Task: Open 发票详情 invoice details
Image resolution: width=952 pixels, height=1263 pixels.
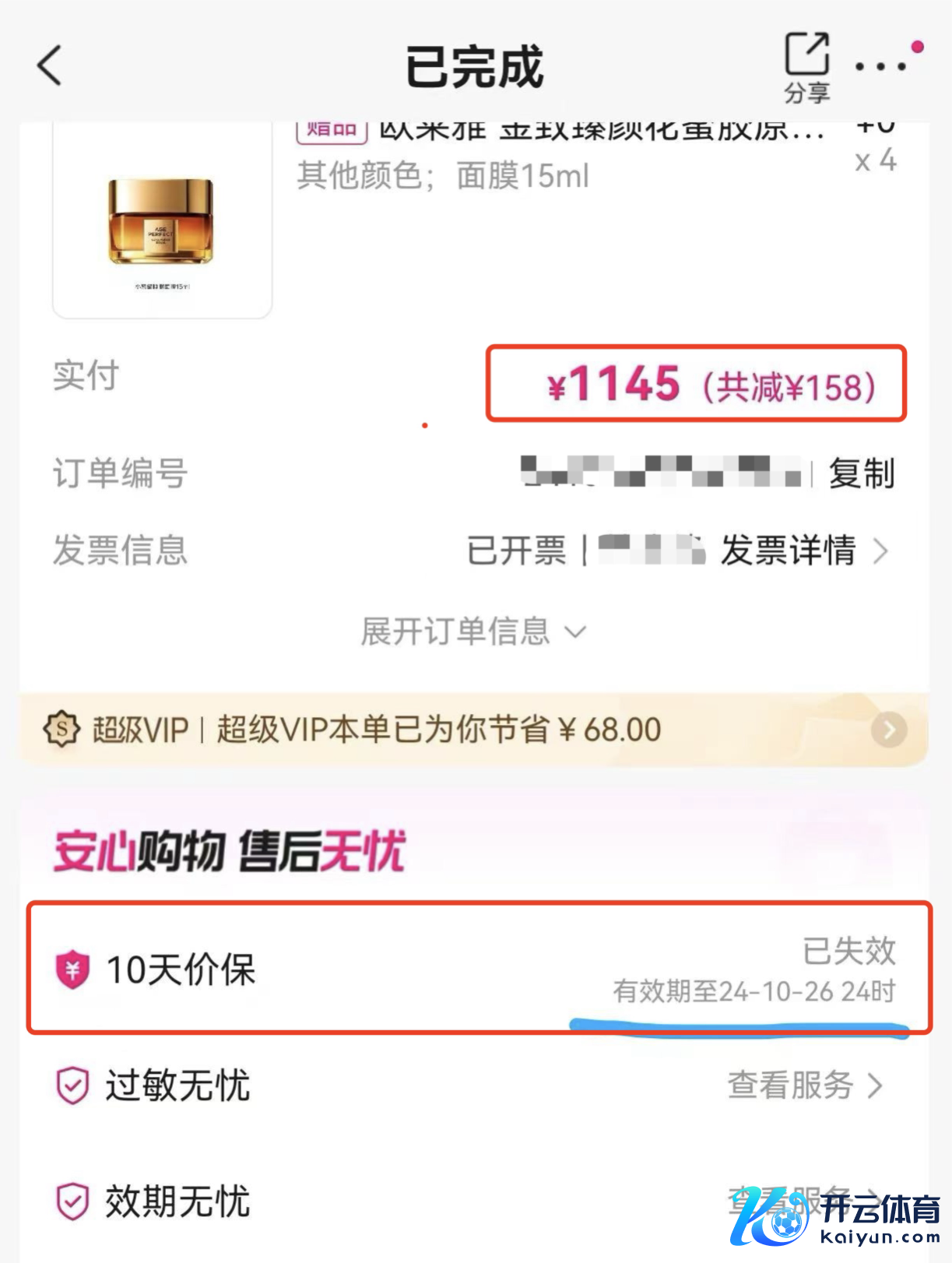Action: (802, 551)
